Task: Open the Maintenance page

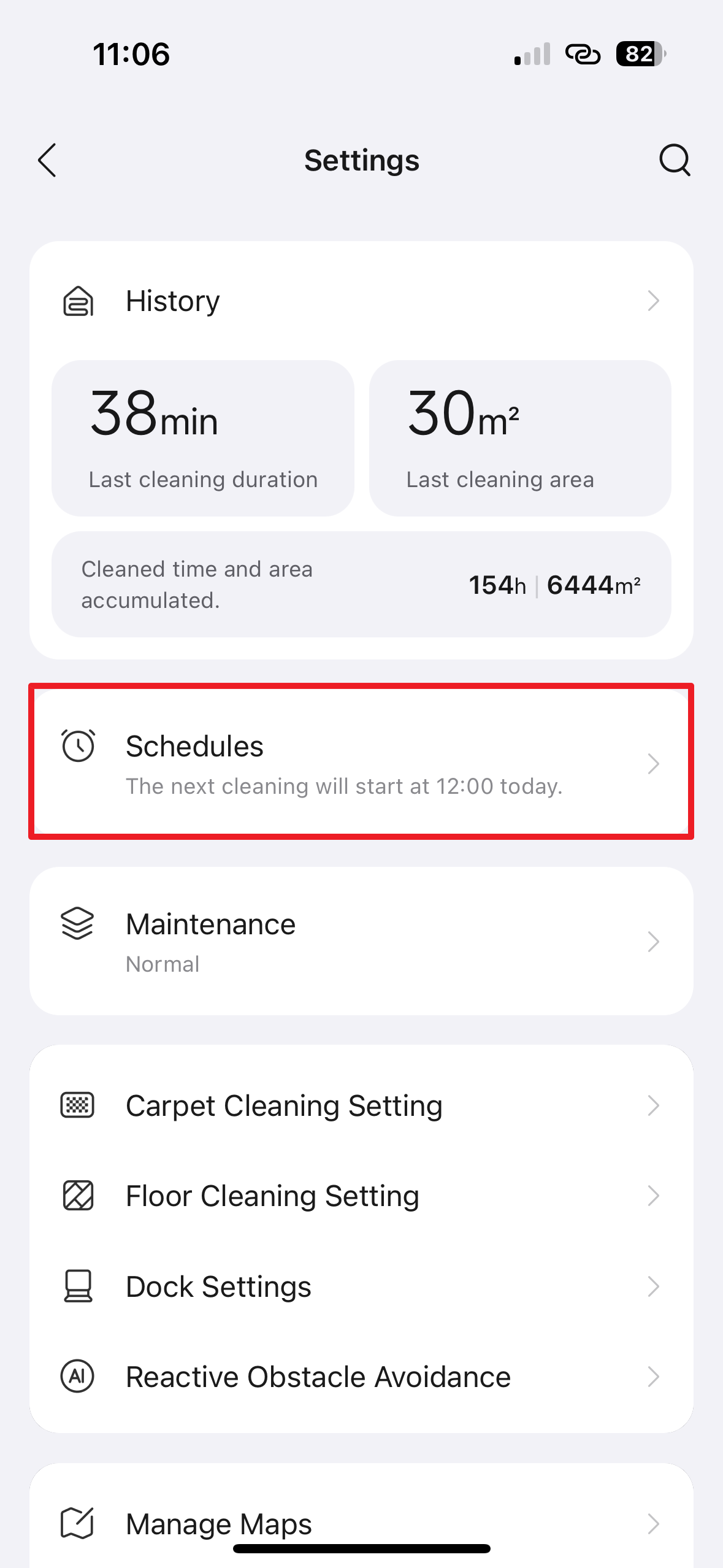Action: 361,942
